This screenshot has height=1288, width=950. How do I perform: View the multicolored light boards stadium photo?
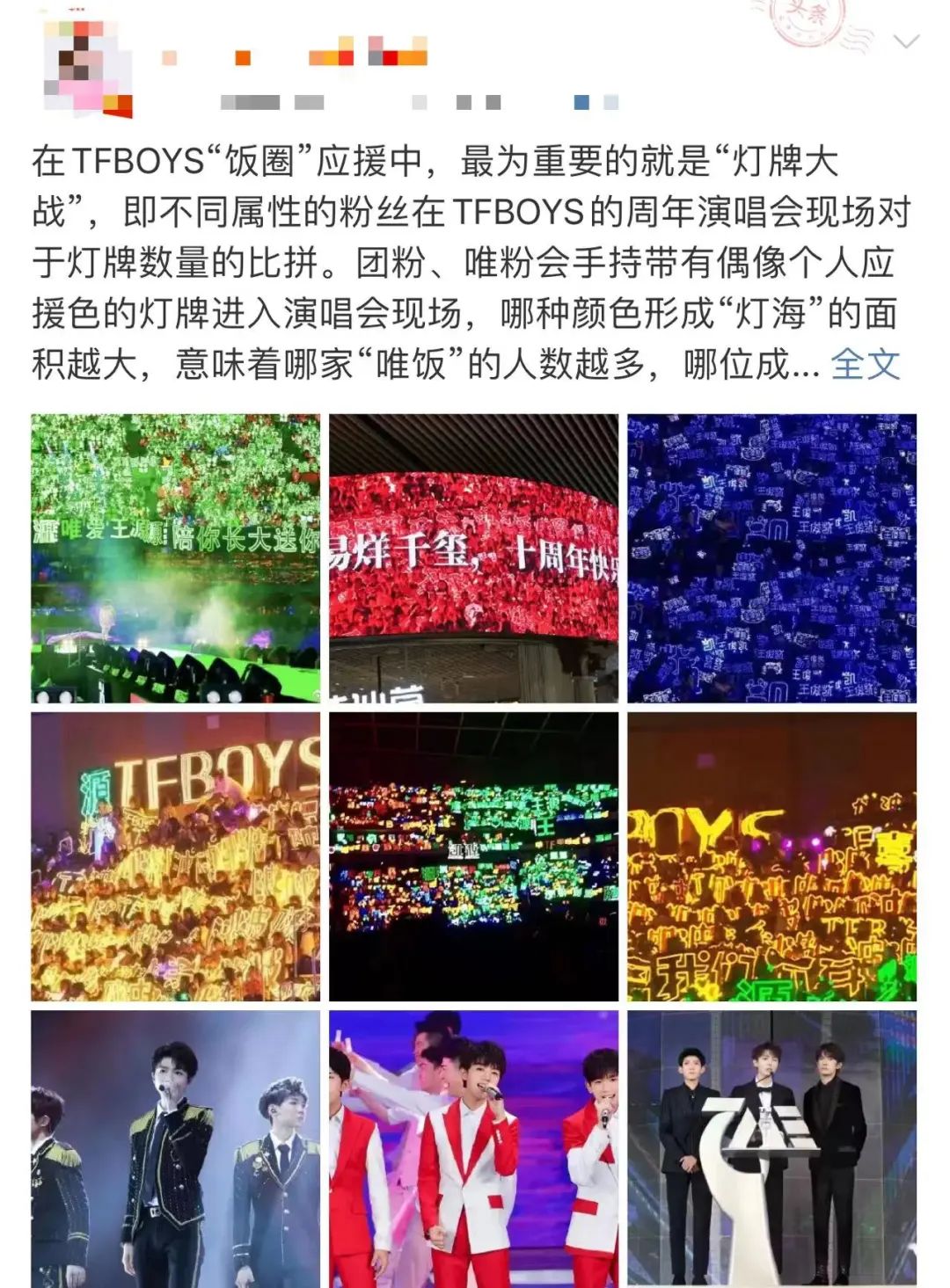tap(473, 856)
